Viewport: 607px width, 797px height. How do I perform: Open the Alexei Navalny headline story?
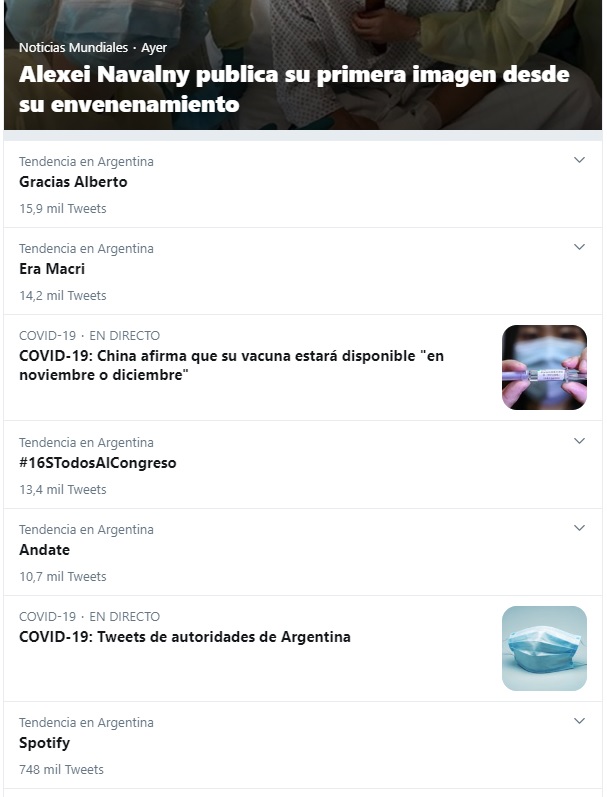tap(293, 89)
